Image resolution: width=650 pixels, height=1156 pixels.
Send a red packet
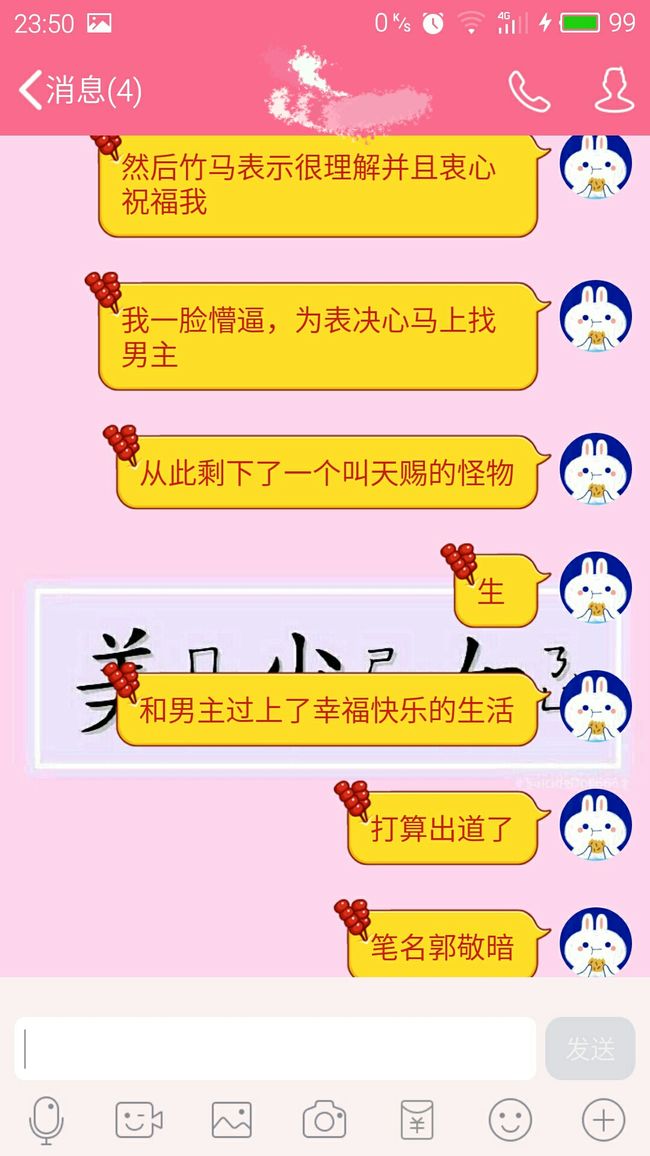(x=417, y=1120)
